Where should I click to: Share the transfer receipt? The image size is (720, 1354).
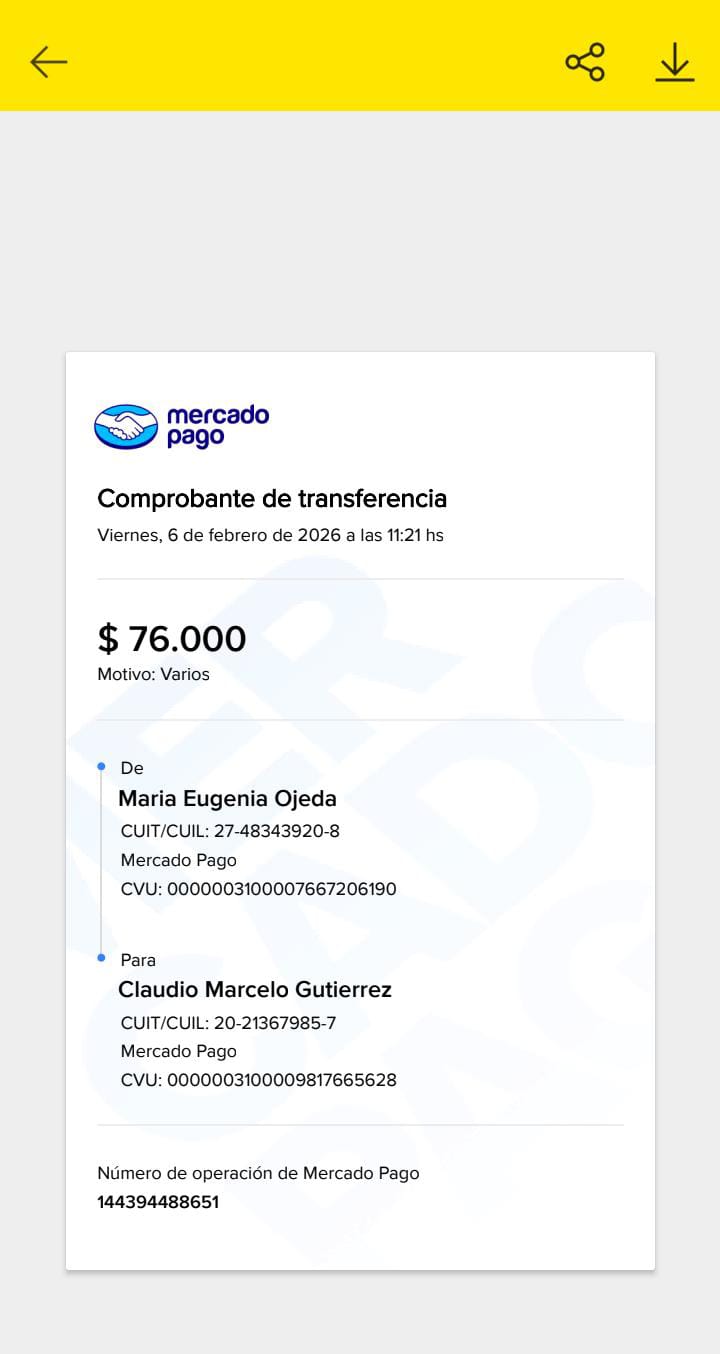pyautogui.click(x=585, y=62)
